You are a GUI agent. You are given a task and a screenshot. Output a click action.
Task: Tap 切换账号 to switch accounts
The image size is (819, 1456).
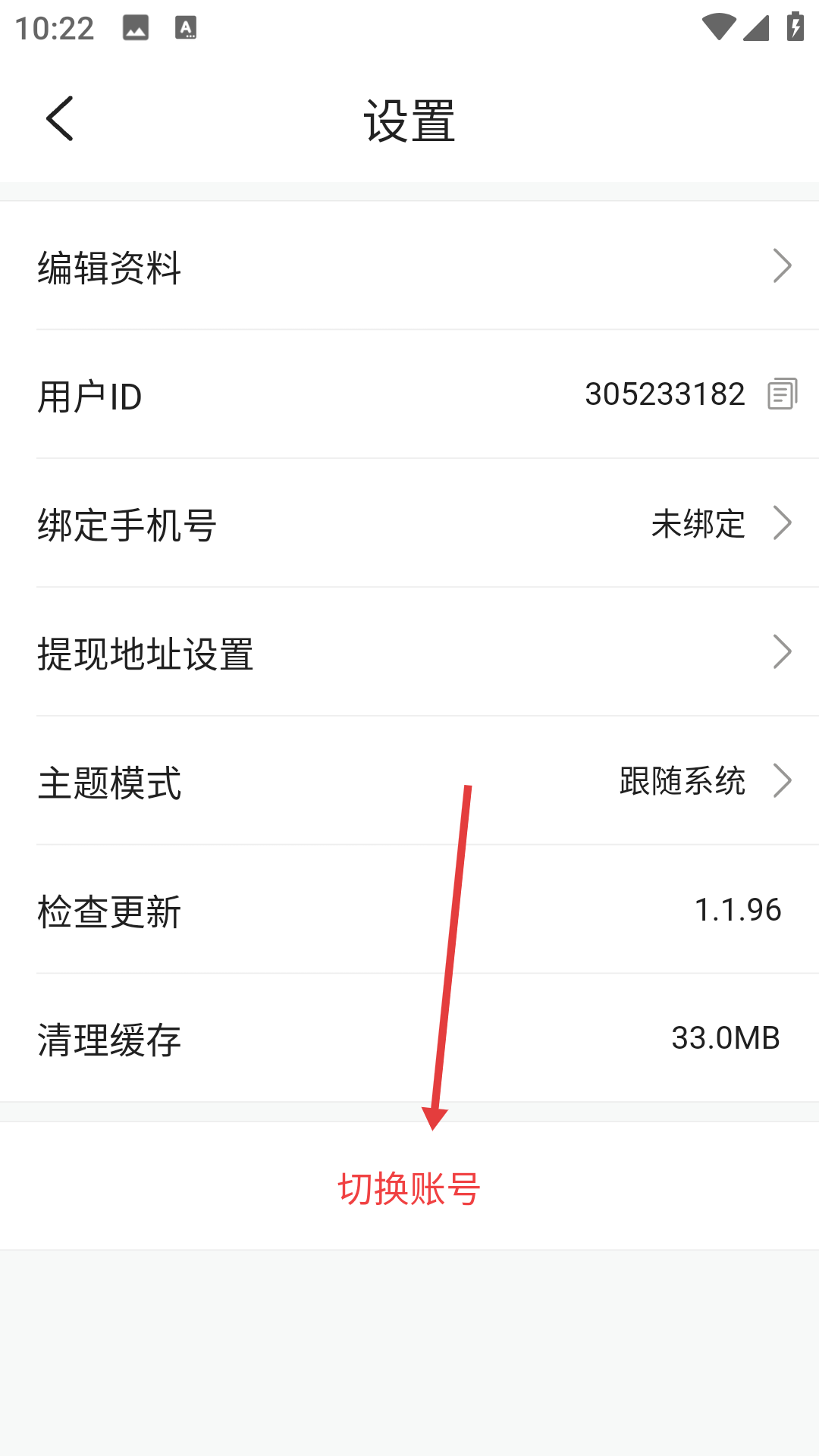pos(409,1188)
